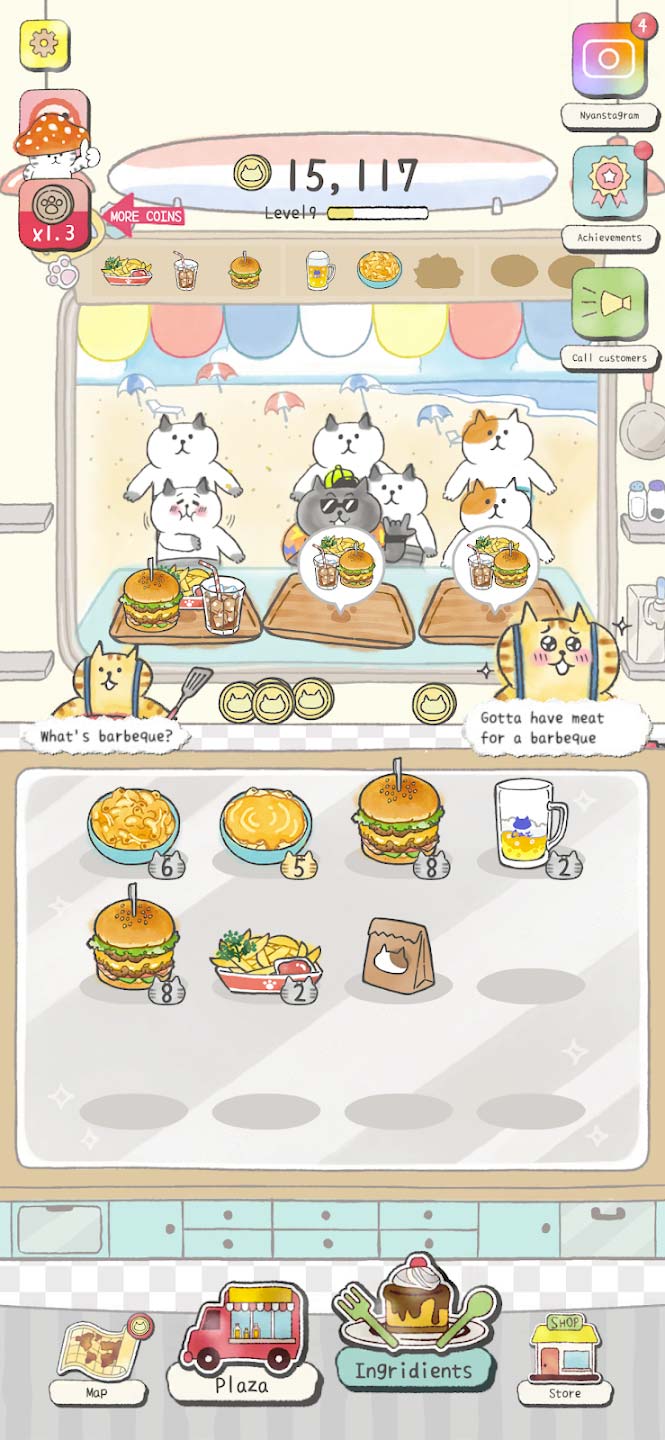The image size is (665, 1440).
Task: Open the settings gear
Action: click(x=43, y=43)
